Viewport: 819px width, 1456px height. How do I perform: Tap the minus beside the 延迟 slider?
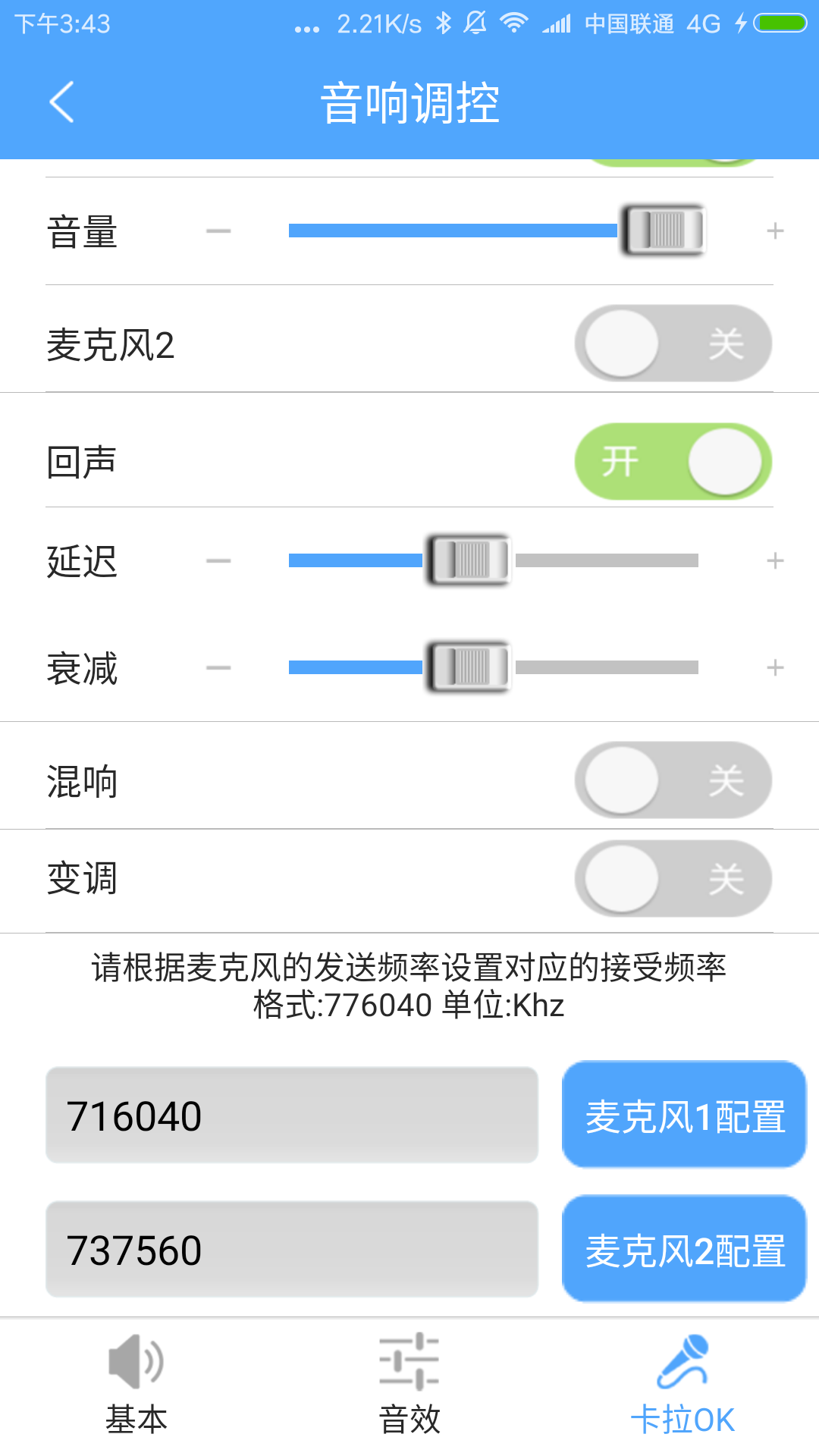point(218,561)
